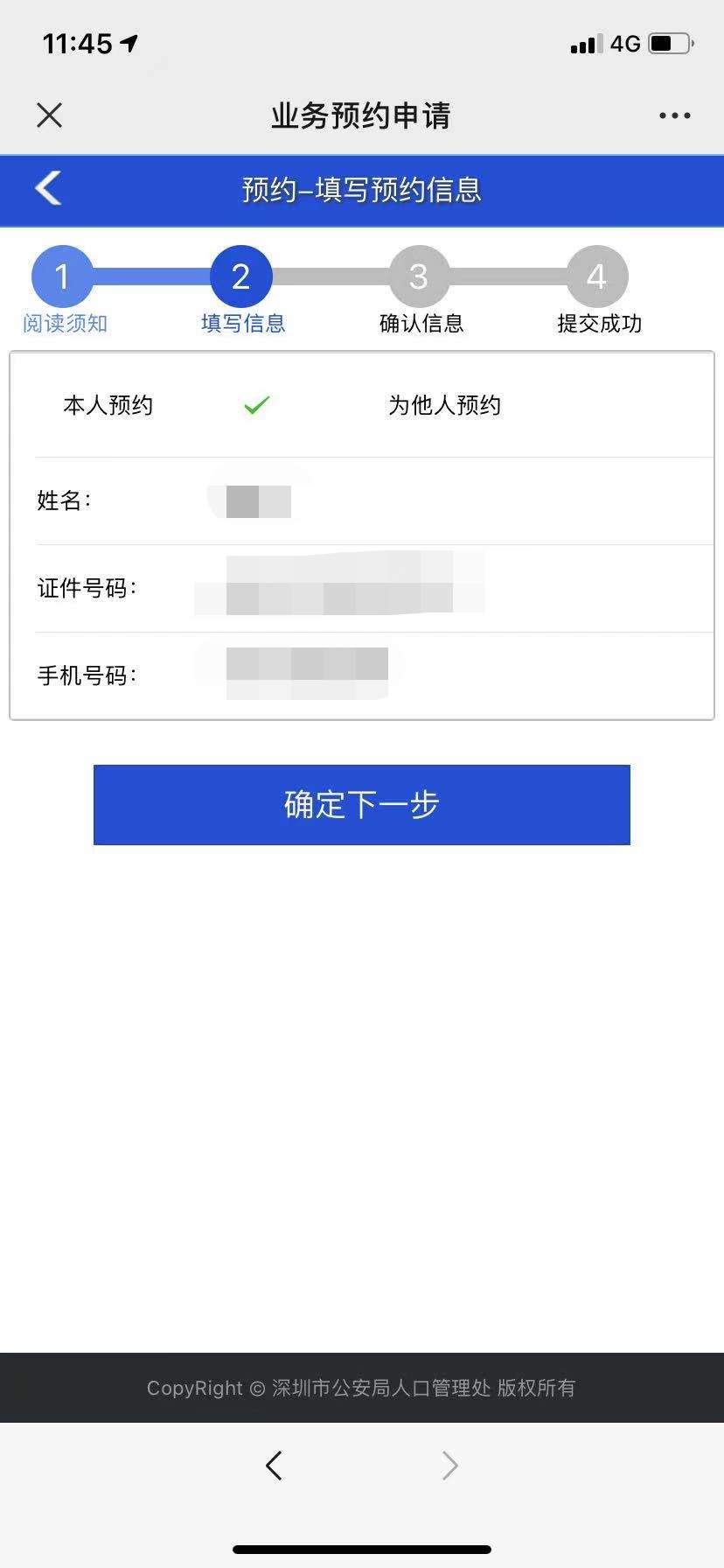Viewport: 724px width, 1568px height.
Task: Tap the green checkmark next to 本人预约
Action: pos(254,405)
